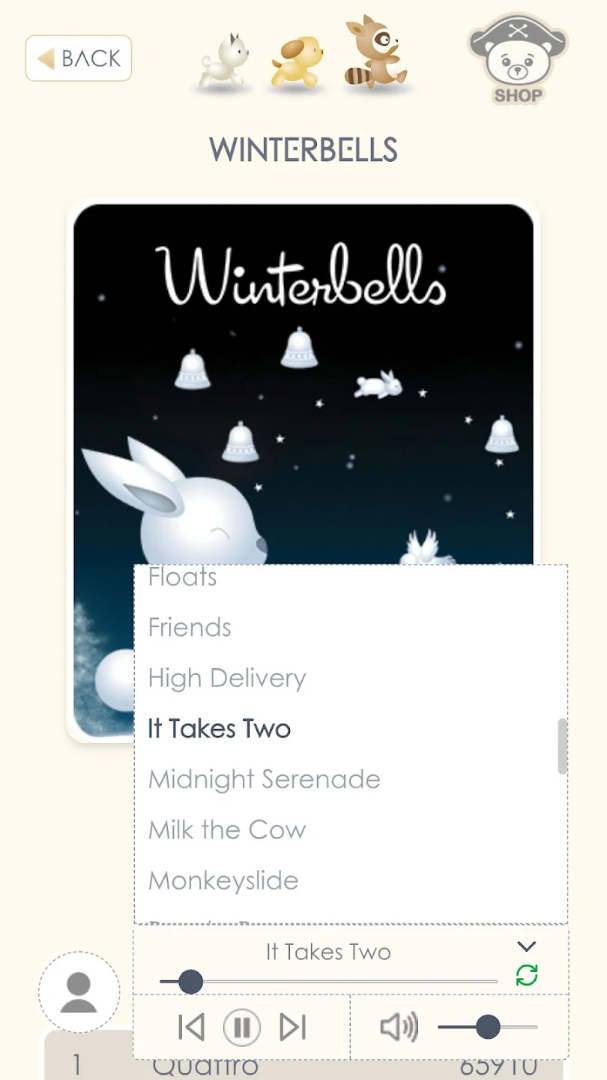Mute the music with the speaker icon
Screen dimensions: 607x1080
pos(399,1027)
